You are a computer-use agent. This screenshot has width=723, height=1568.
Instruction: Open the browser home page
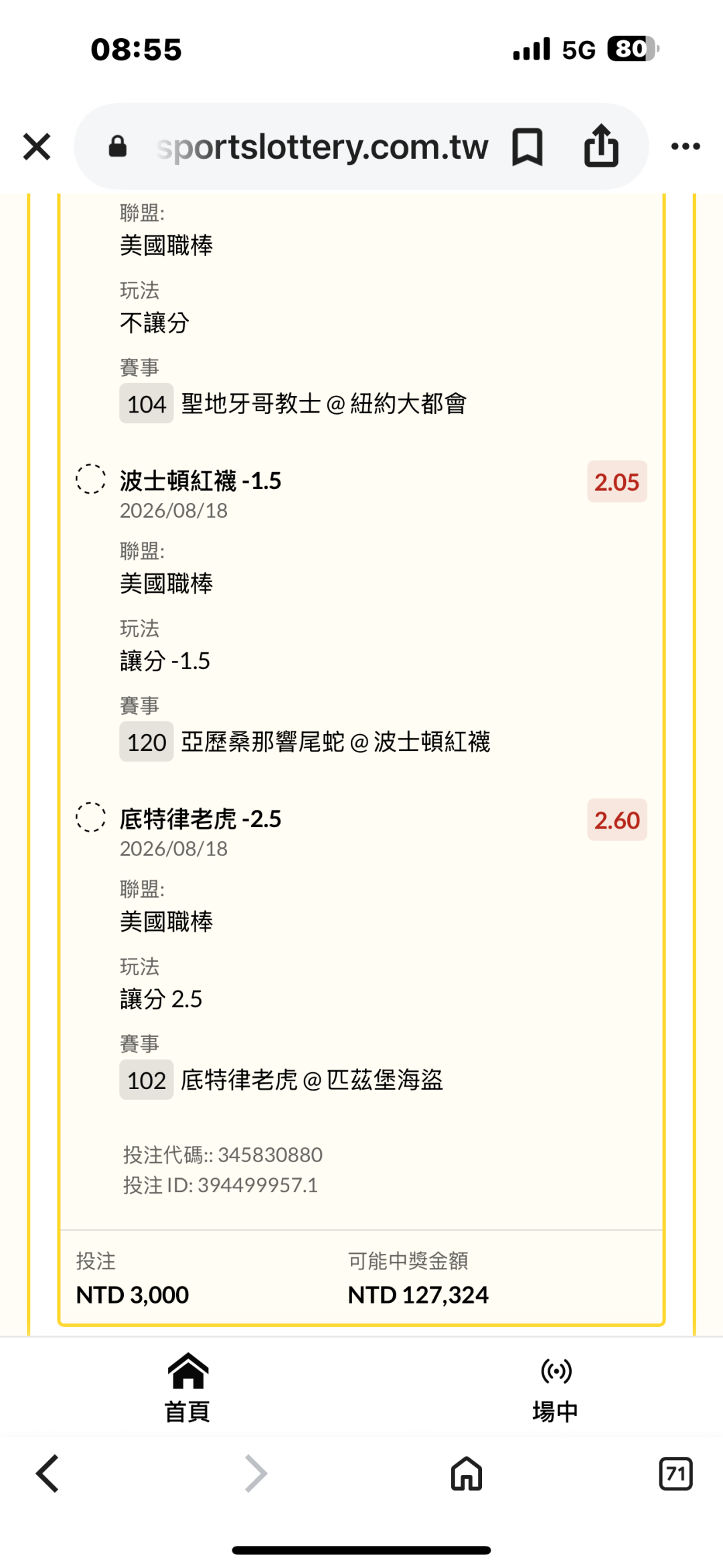[467, 1474]
